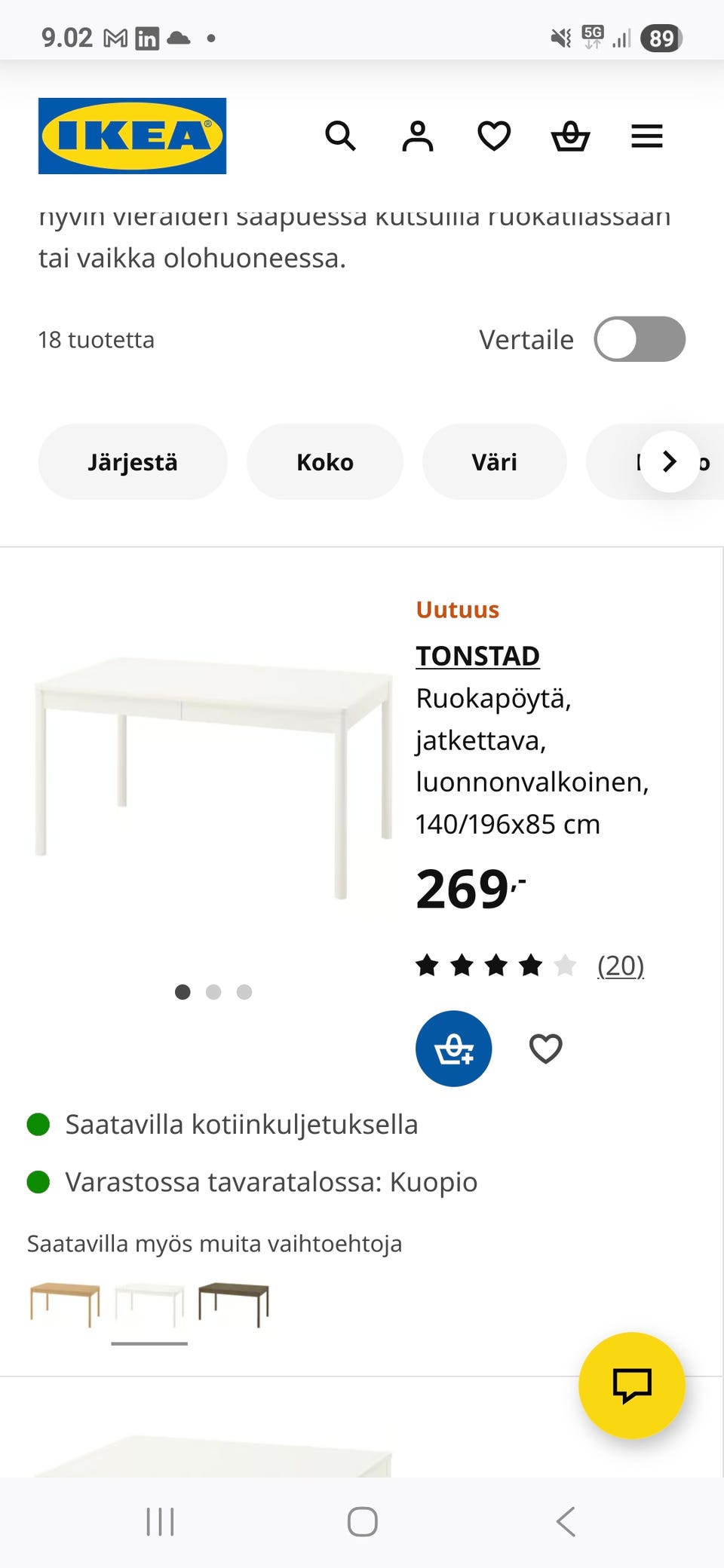The image size is (724, 1568).
Task: Click the Kuopio store stock indicator
Action: [x=38, y=1181]
